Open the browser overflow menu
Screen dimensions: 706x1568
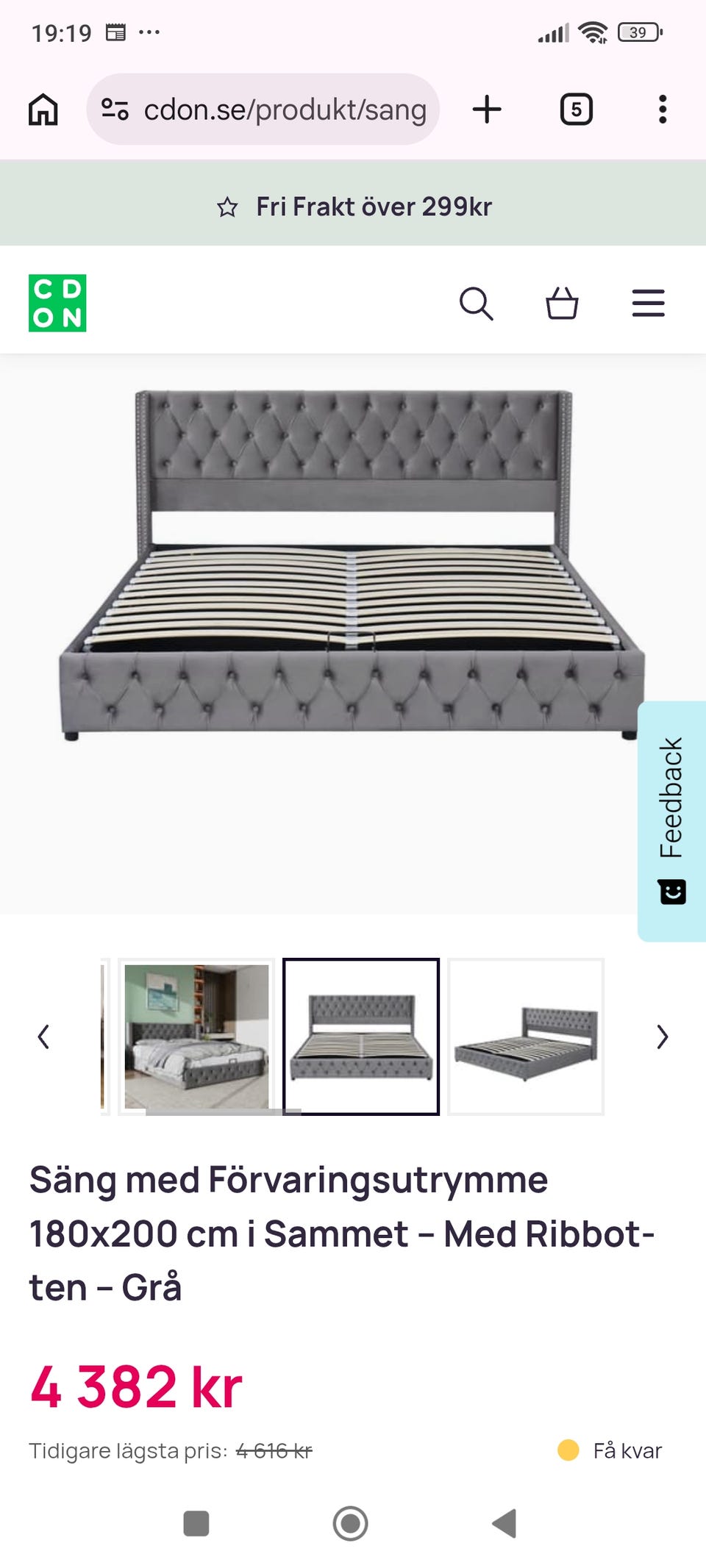point(663,110)
